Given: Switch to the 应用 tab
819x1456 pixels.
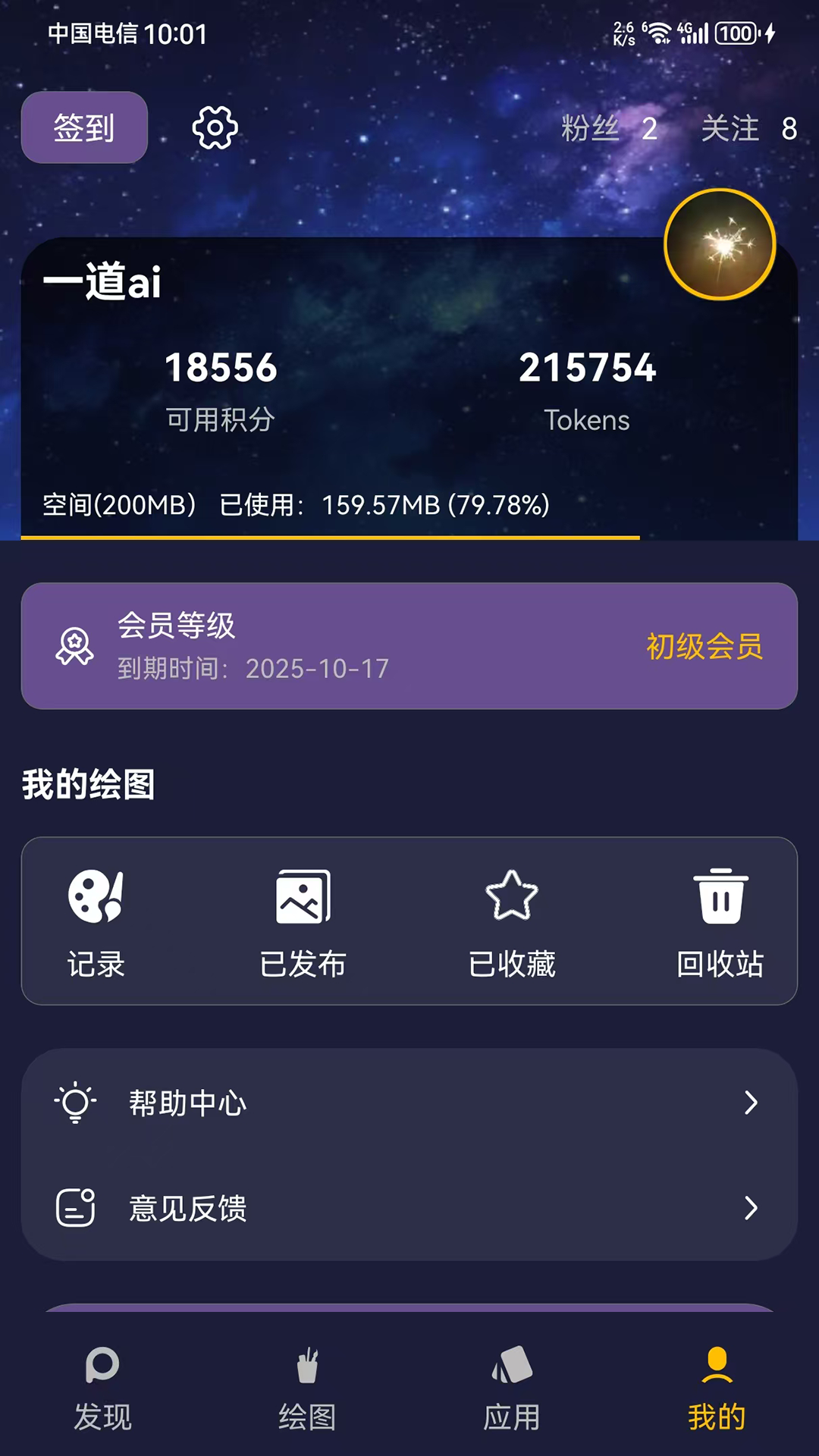Looking at the screenshot, I should [511, 1388].
